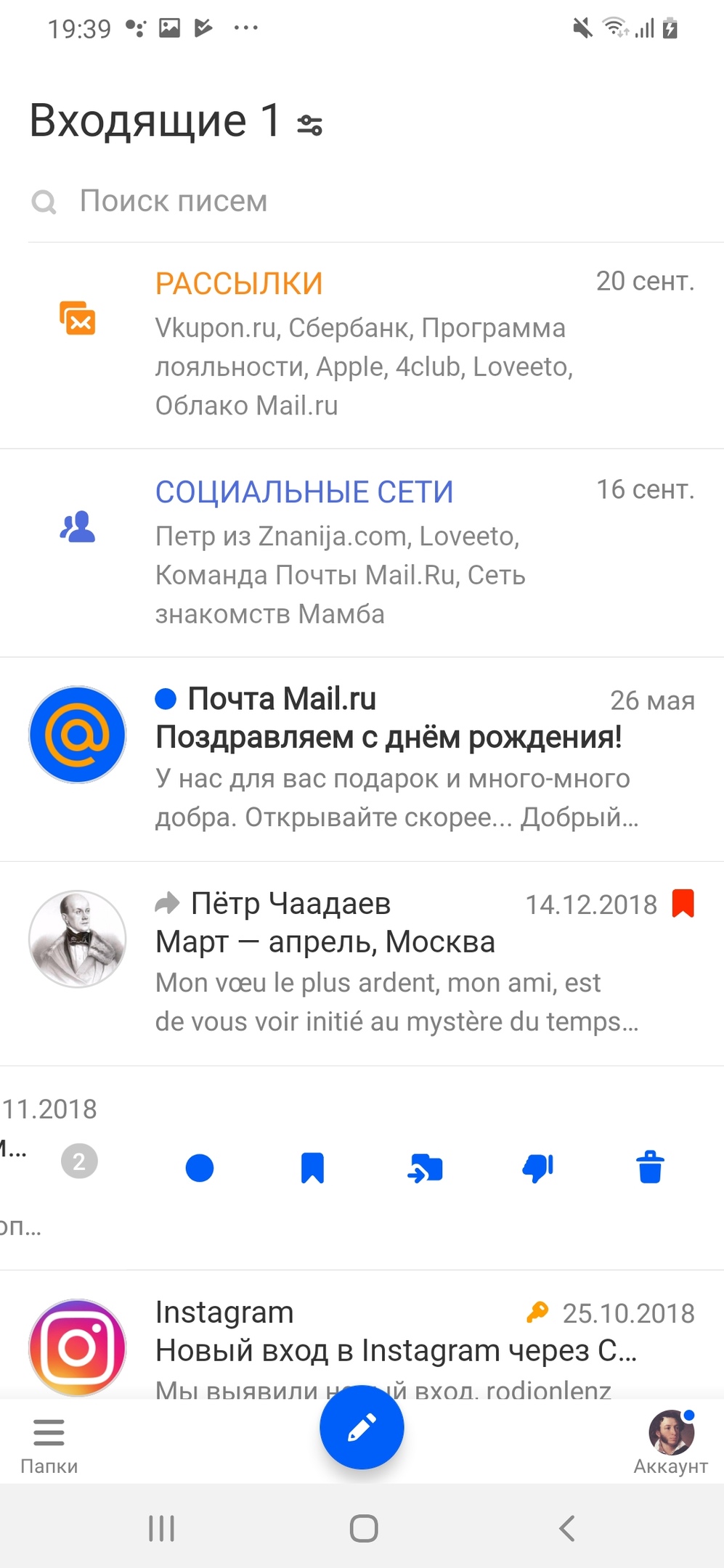Open the inbox filter settings icon

[310, 125]
